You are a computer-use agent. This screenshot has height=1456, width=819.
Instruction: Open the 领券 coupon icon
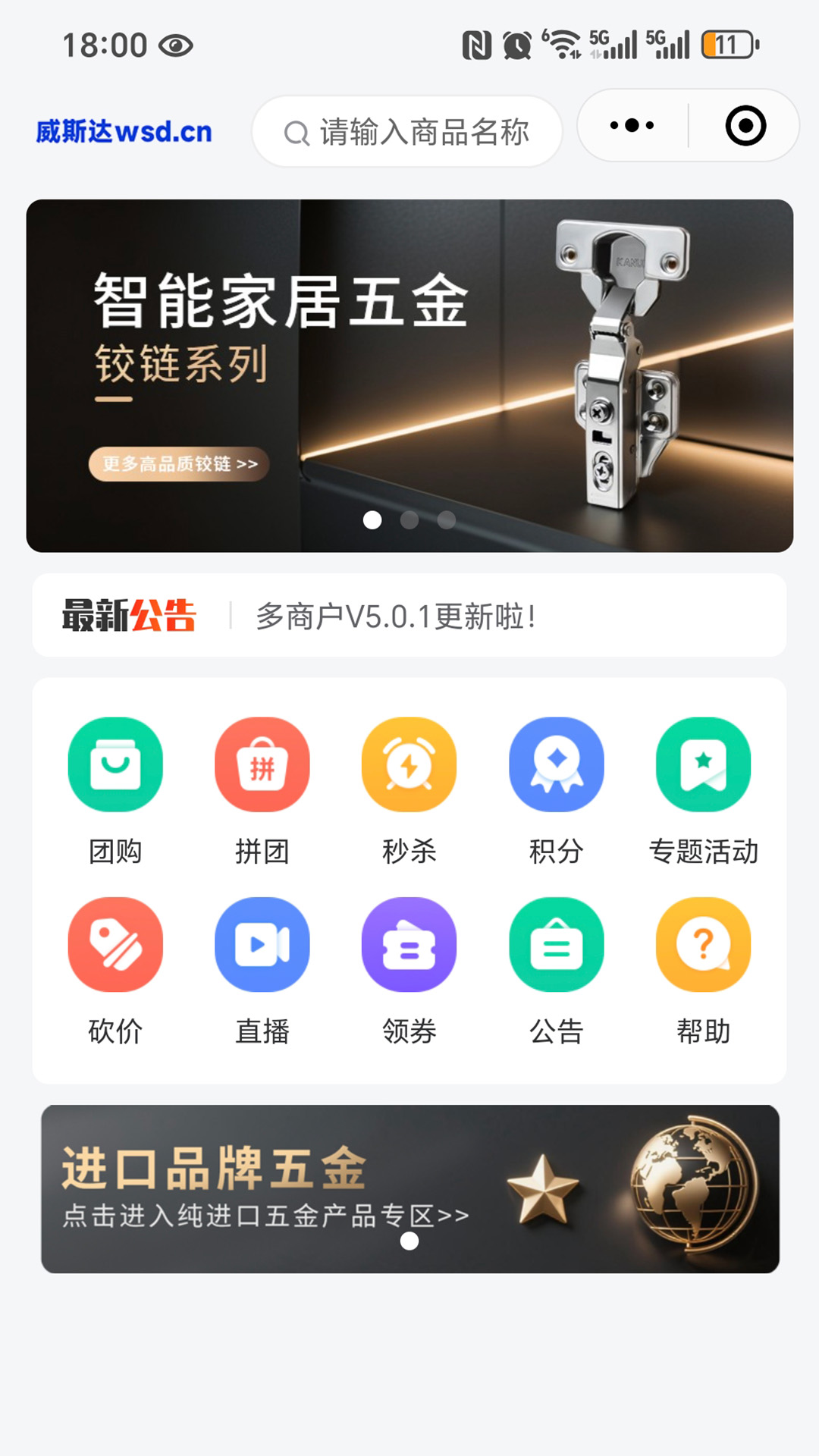coord(409,944)
